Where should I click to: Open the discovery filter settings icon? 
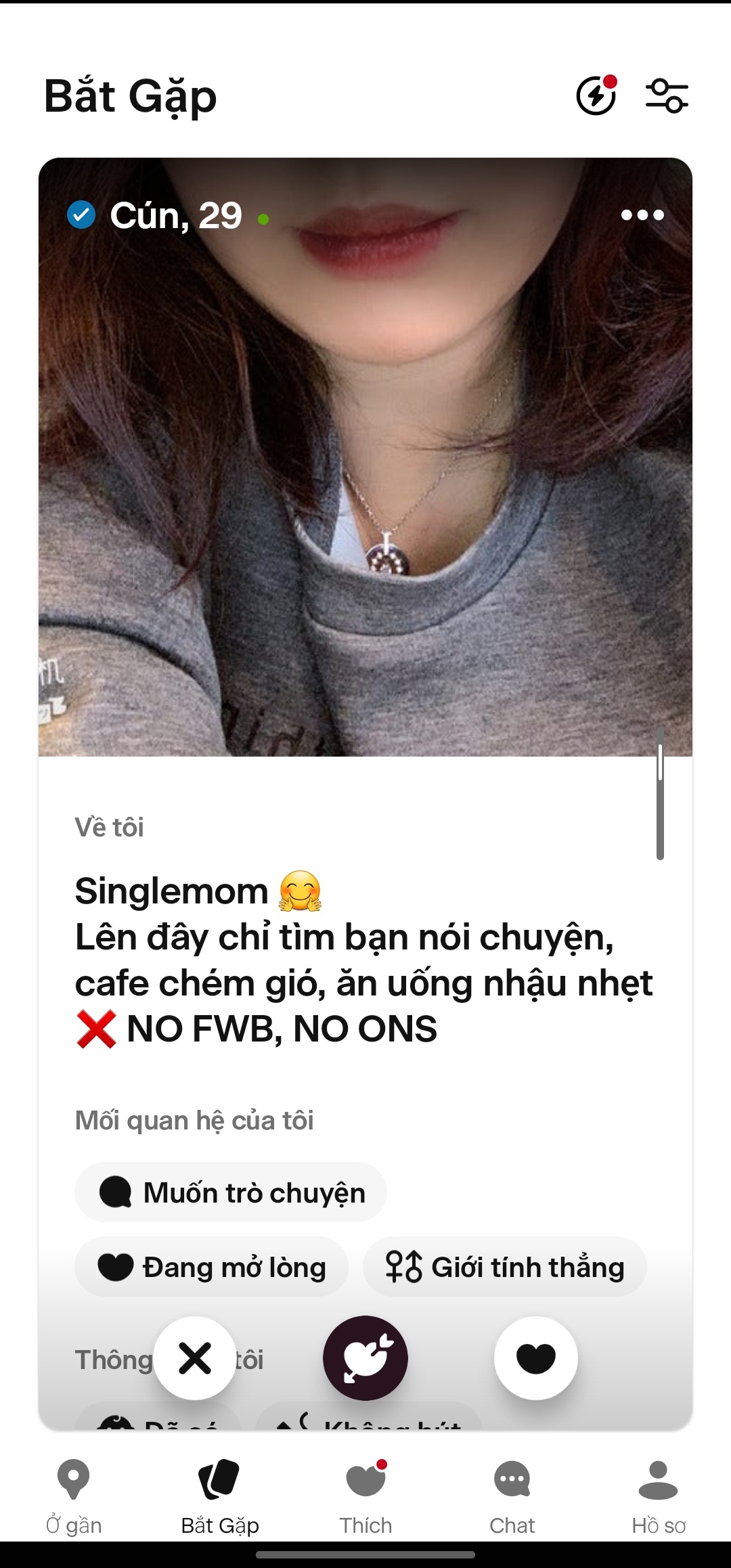[667, 96]
